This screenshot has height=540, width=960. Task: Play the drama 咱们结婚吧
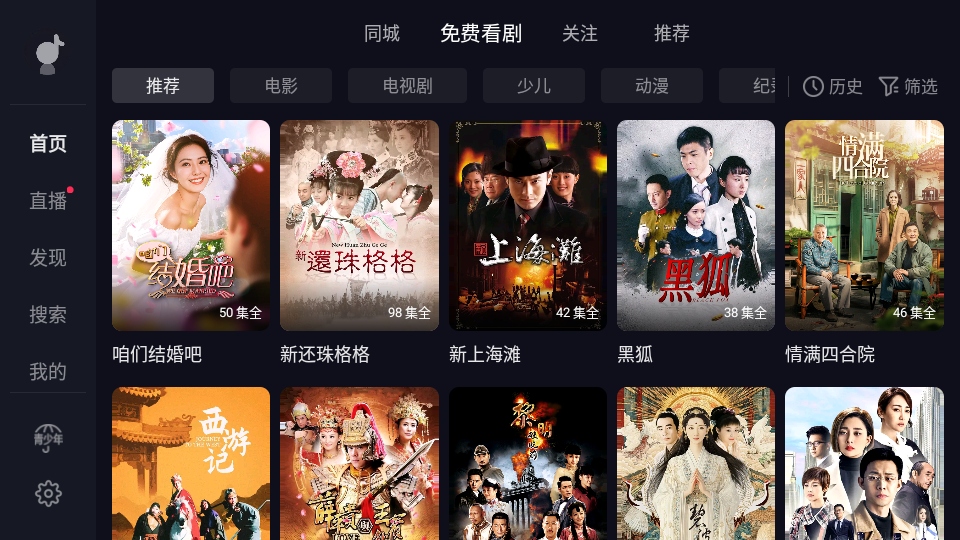click(x=191, y=226)
